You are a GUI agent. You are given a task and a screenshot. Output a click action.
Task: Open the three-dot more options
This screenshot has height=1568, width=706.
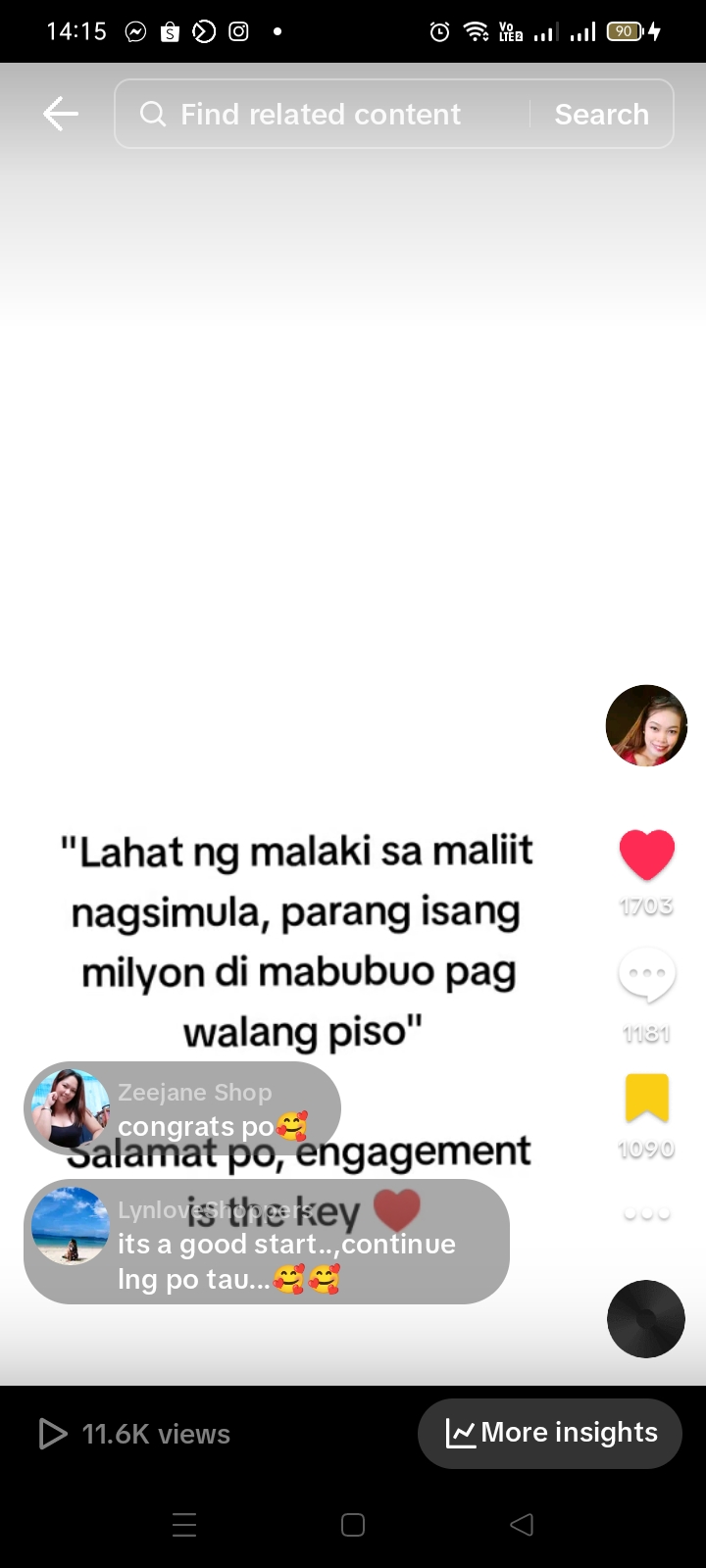click(646, 1213)
